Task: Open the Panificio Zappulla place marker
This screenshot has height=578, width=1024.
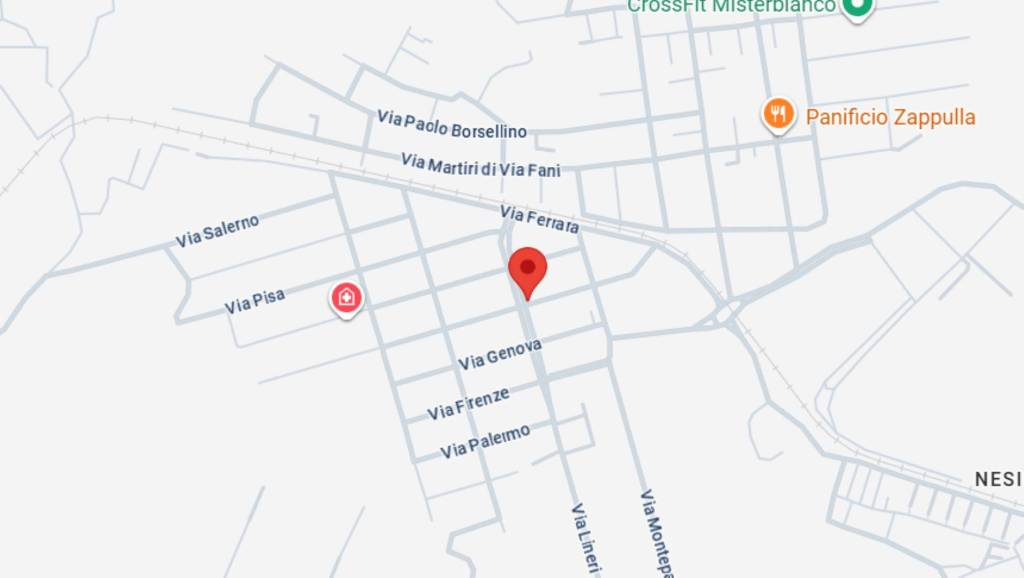Action: coord(778,114)
